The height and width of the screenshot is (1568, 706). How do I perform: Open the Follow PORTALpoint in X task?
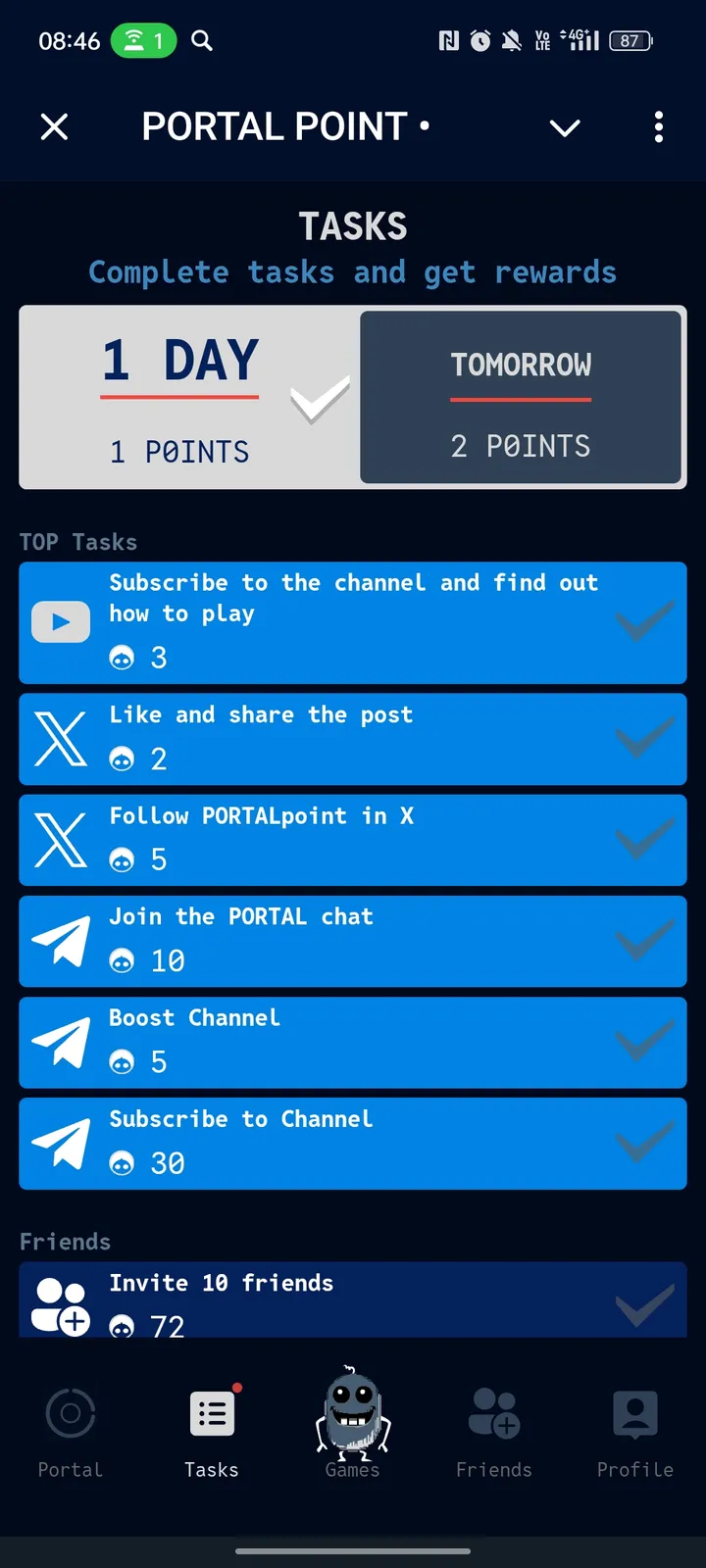pyautogui.click(x=353, y=840)
